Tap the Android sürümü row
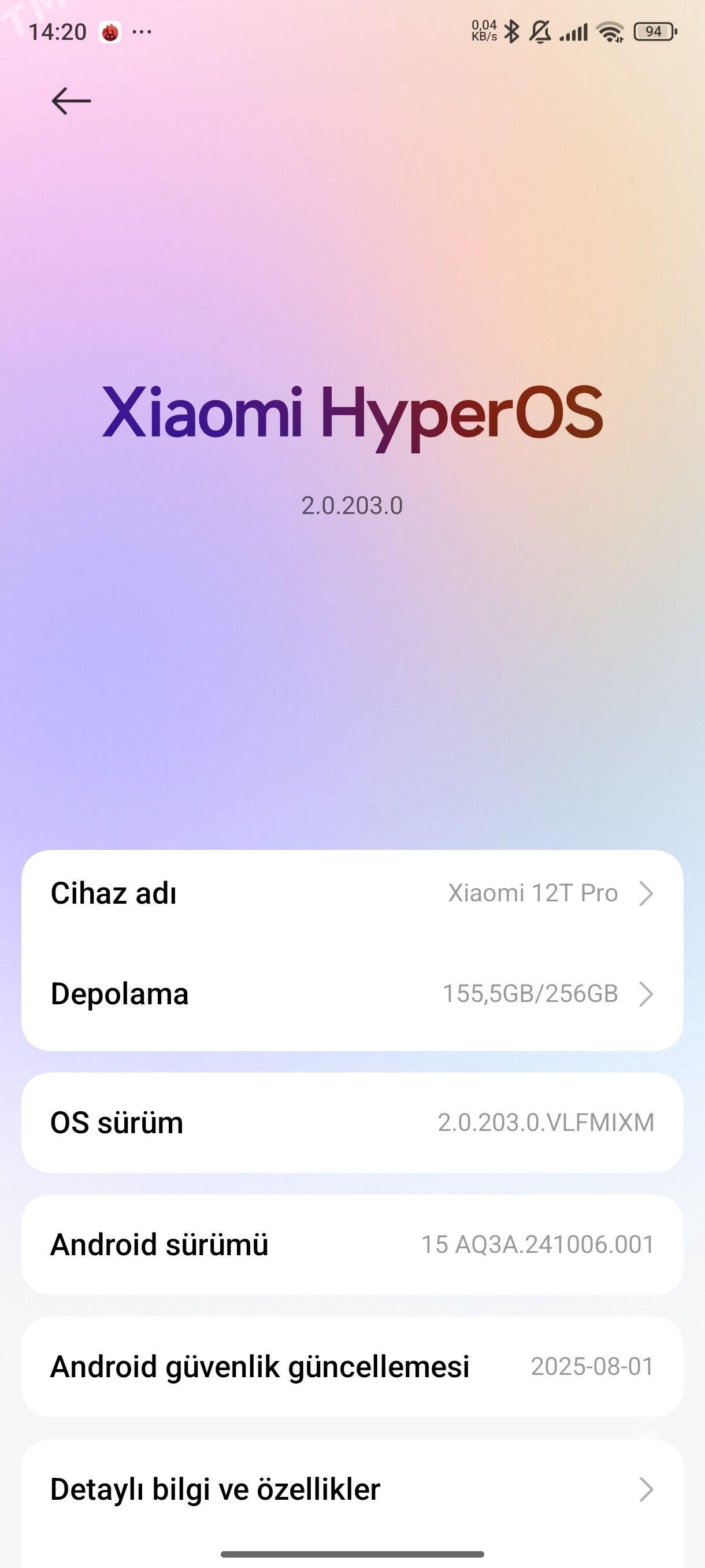This screenshot has height=1568, width=705. coord(353,1245)
